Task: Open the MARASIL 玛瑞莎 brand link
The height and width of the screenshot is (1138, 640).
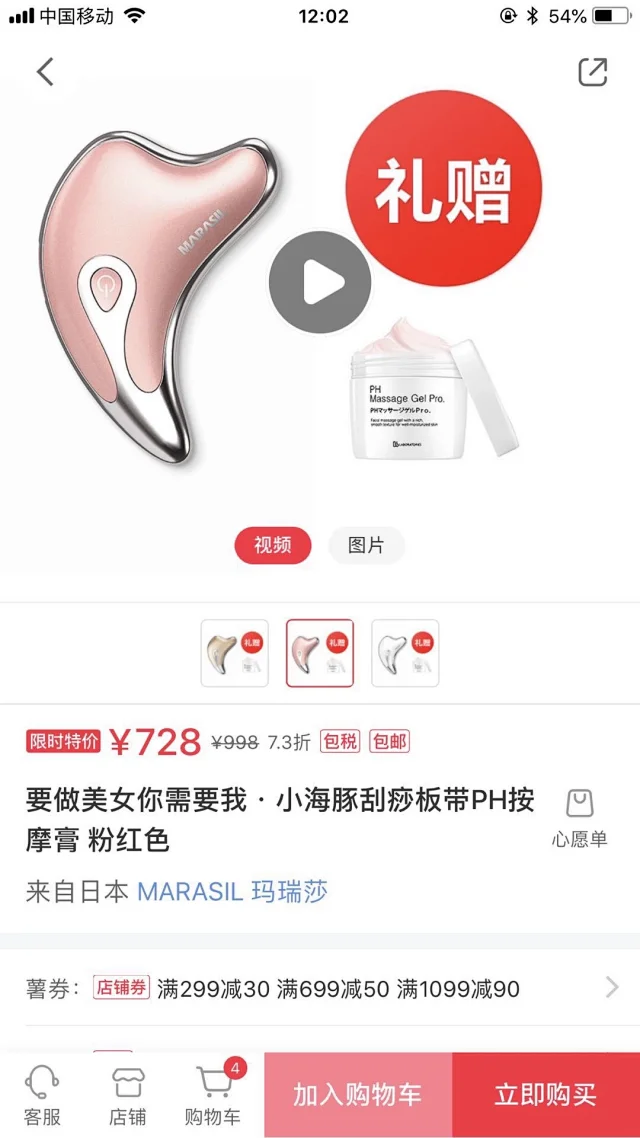Action: point(232,891)
